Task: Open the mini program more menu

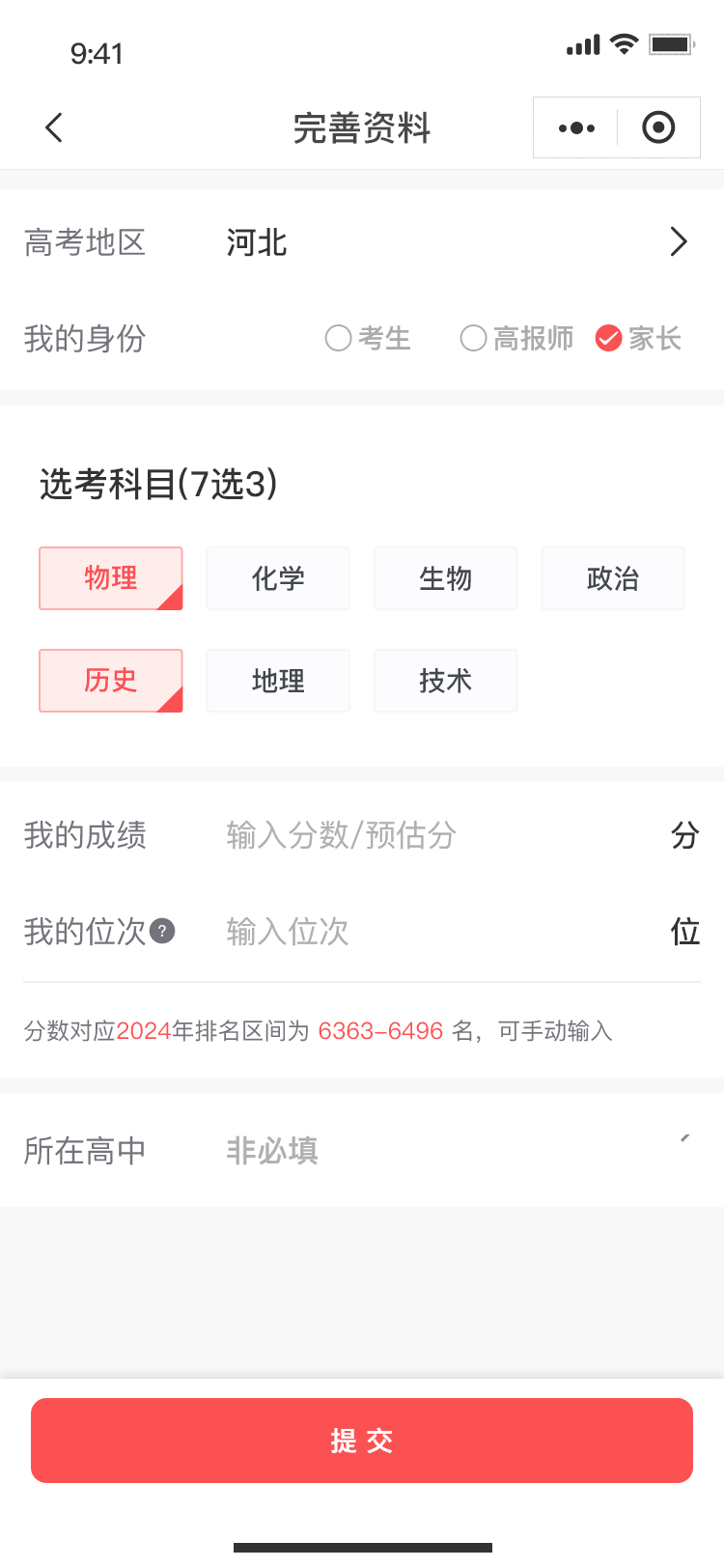Action: 576,127
